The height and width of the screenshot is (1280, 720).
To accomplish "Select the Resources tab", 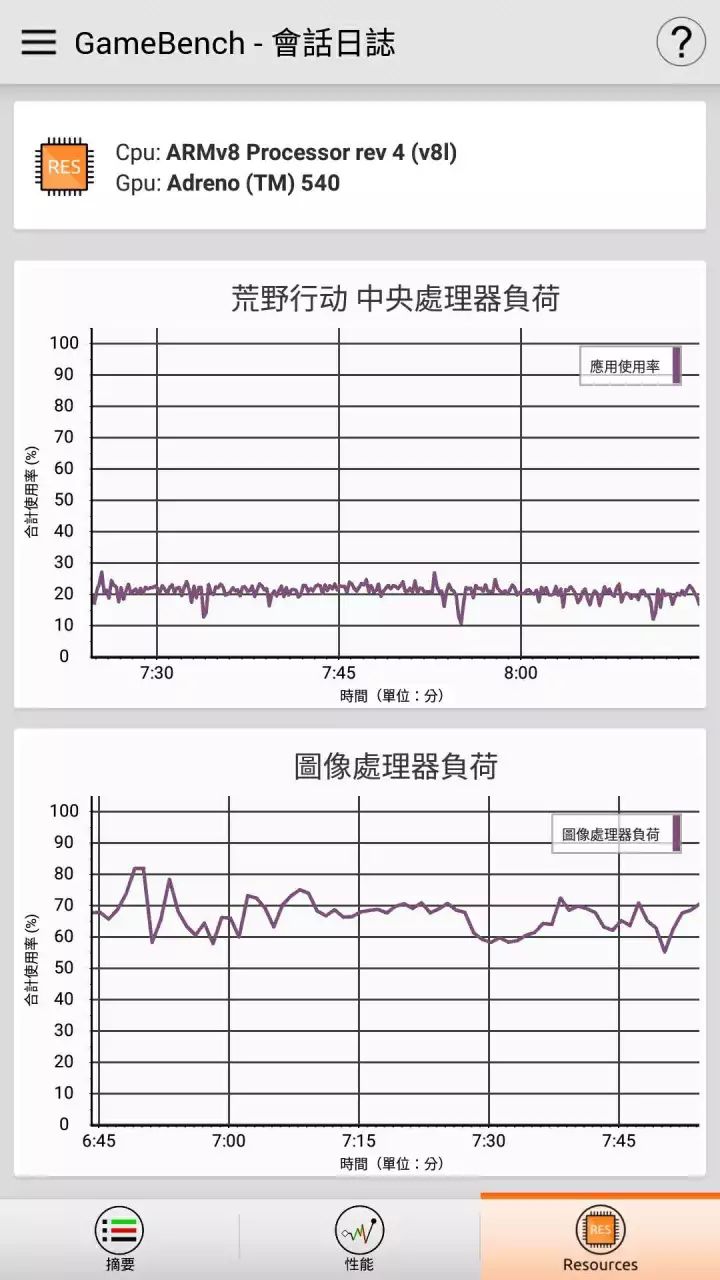I will pos(600,1238).
